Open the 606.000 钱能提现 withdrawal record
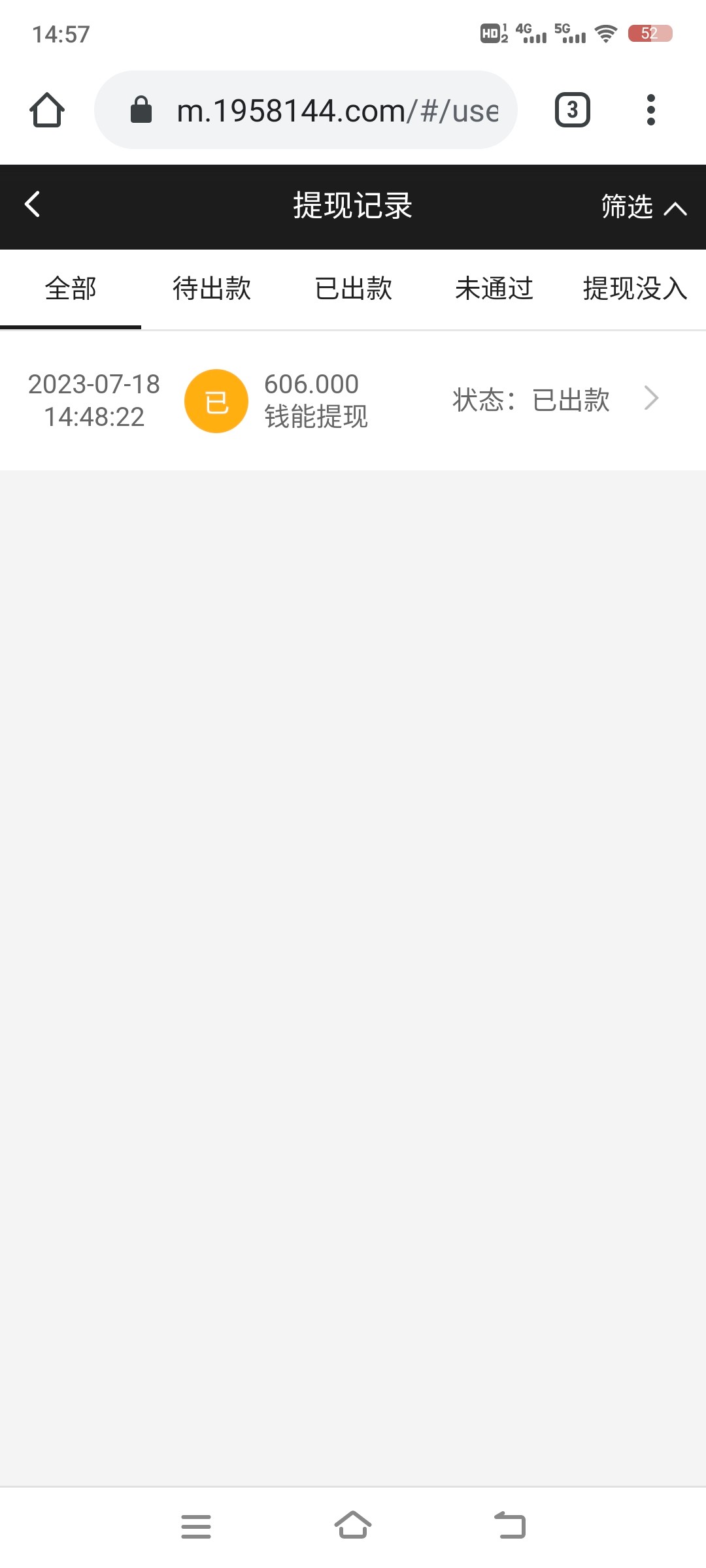The width and height of the screenshot is (706, 1568). click(x=353, y=400)
